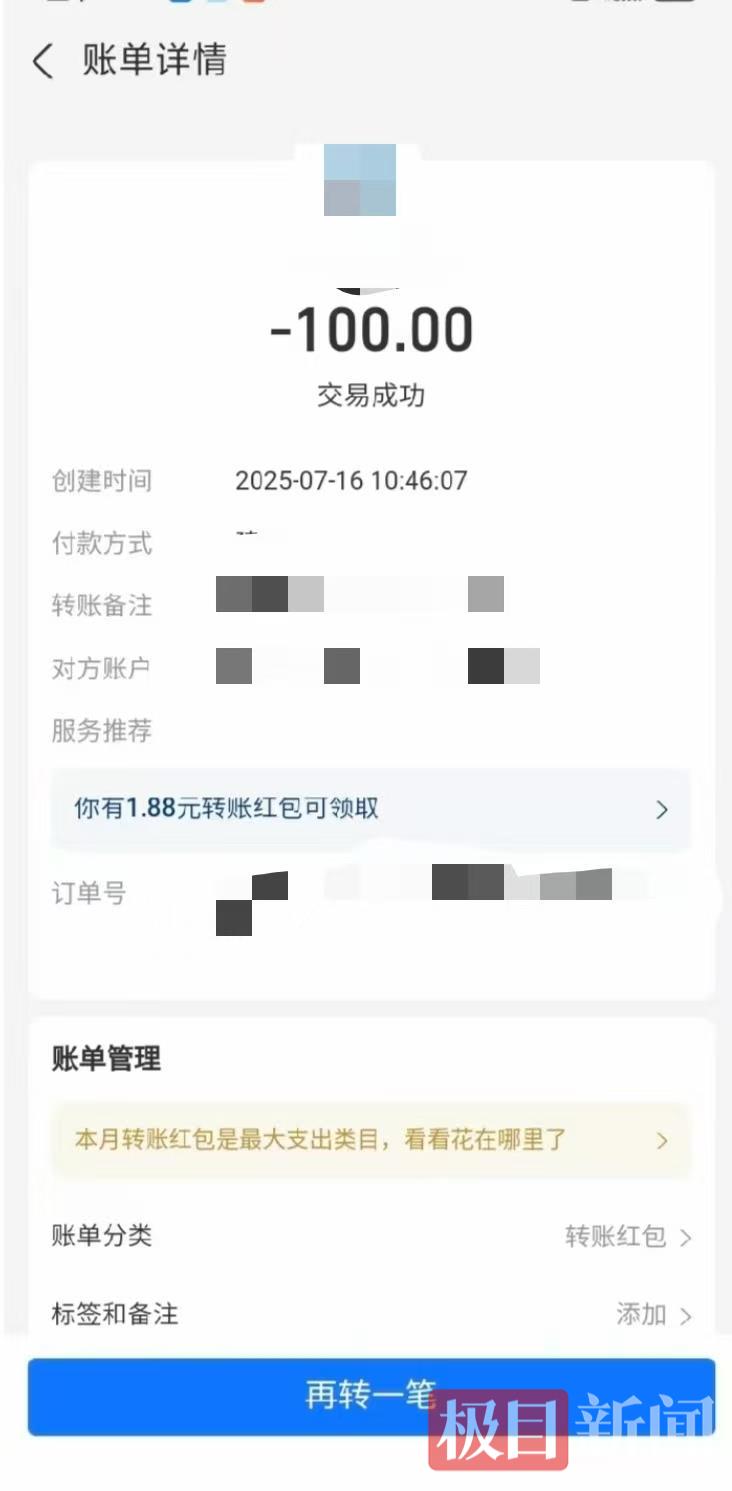Screen dimensions: 732x1491
Task: View 本月转账红包 spending insight banner
Action: coord(370,1140)
